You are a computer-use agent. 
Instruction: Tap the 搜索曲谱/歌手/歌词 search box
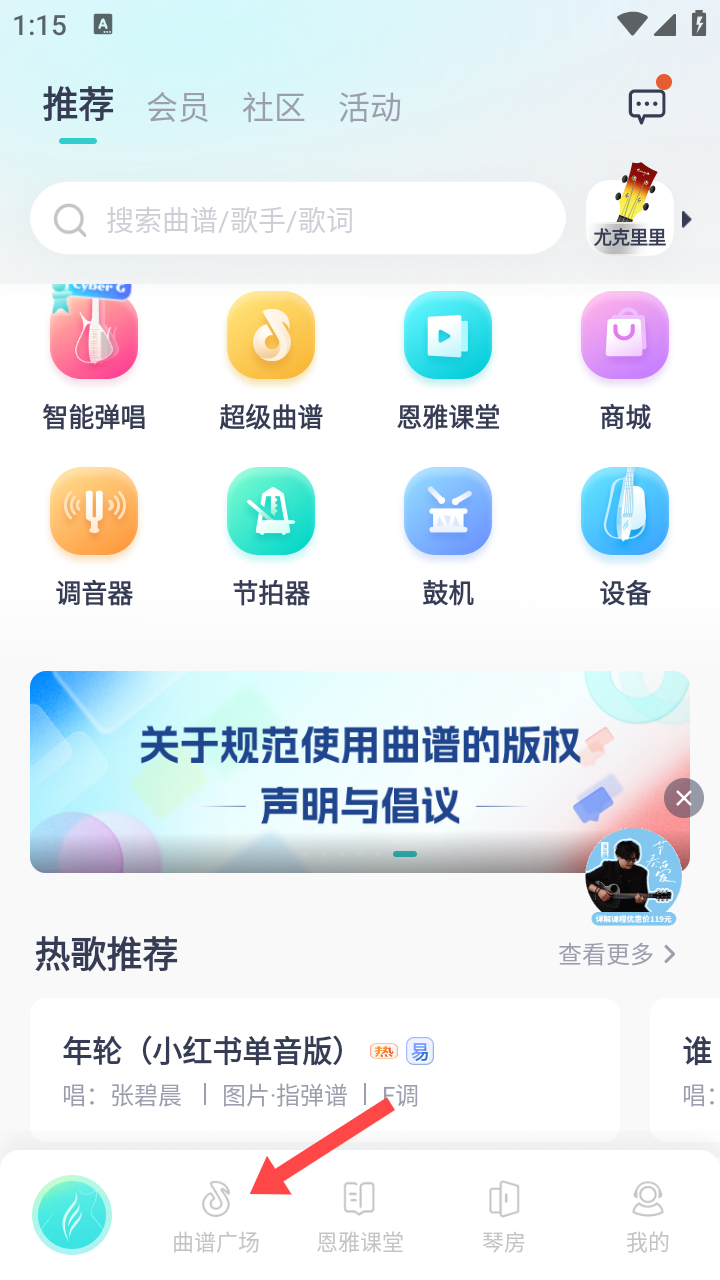point(298,219)
